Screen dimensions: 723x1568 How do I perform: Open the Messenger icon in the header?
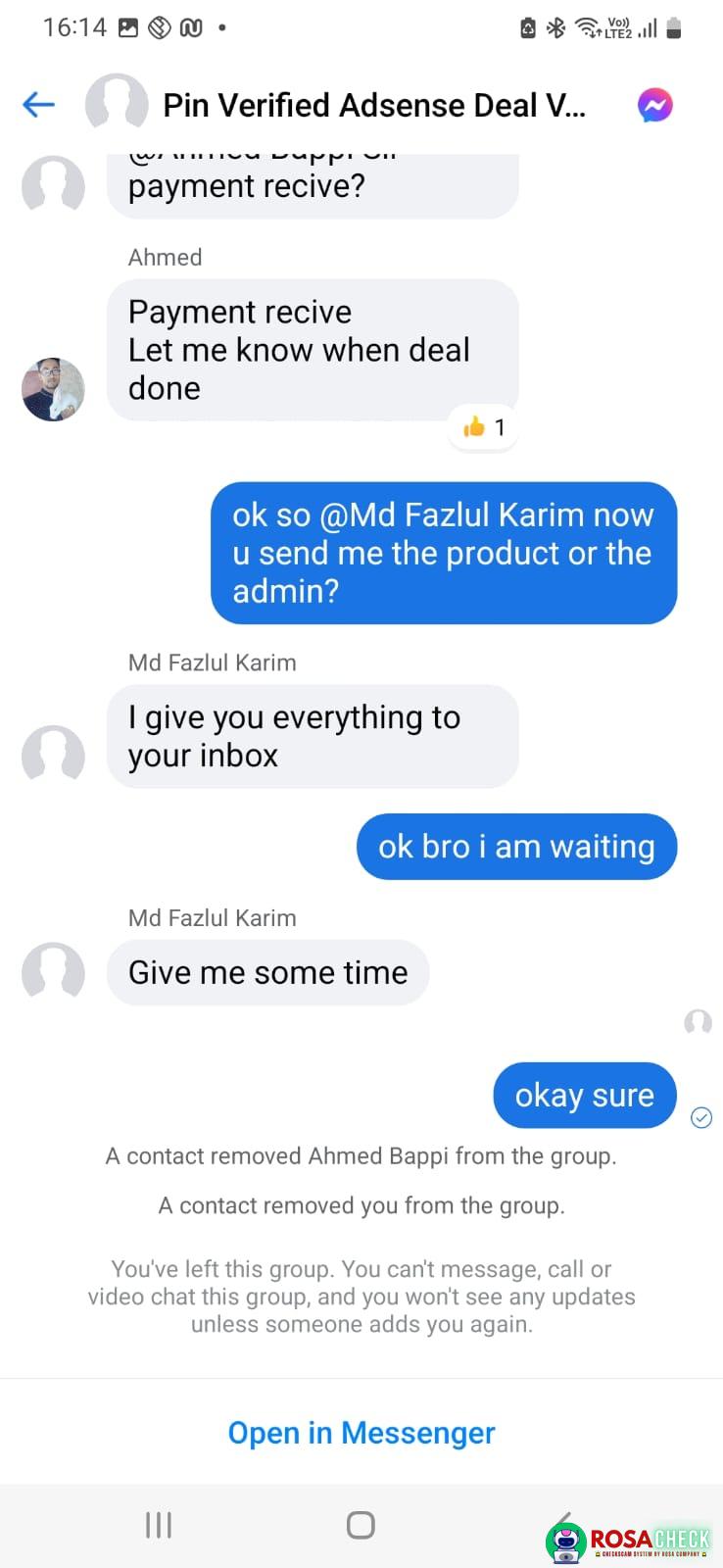click(x=654, y=105)
